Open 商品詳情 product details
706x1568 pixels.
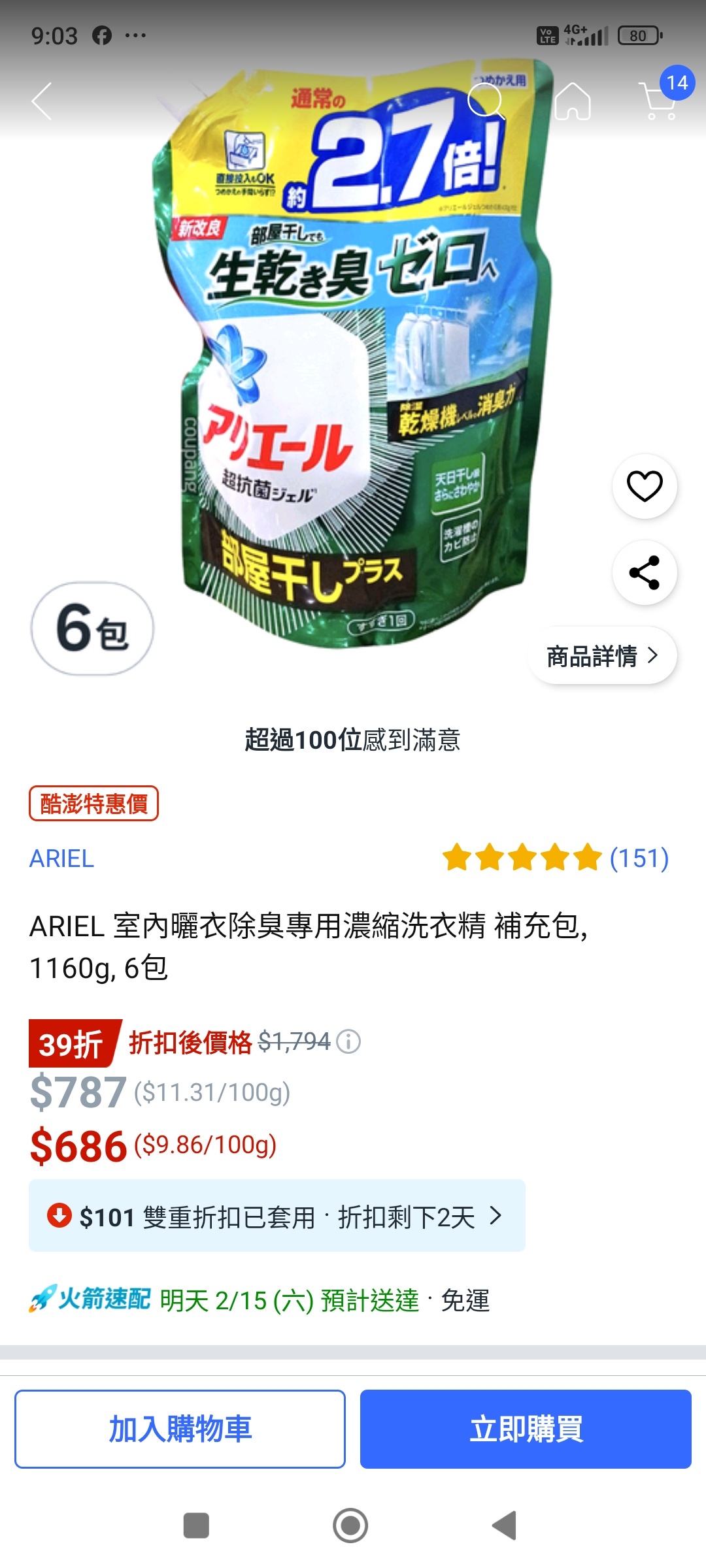[602, 656]
